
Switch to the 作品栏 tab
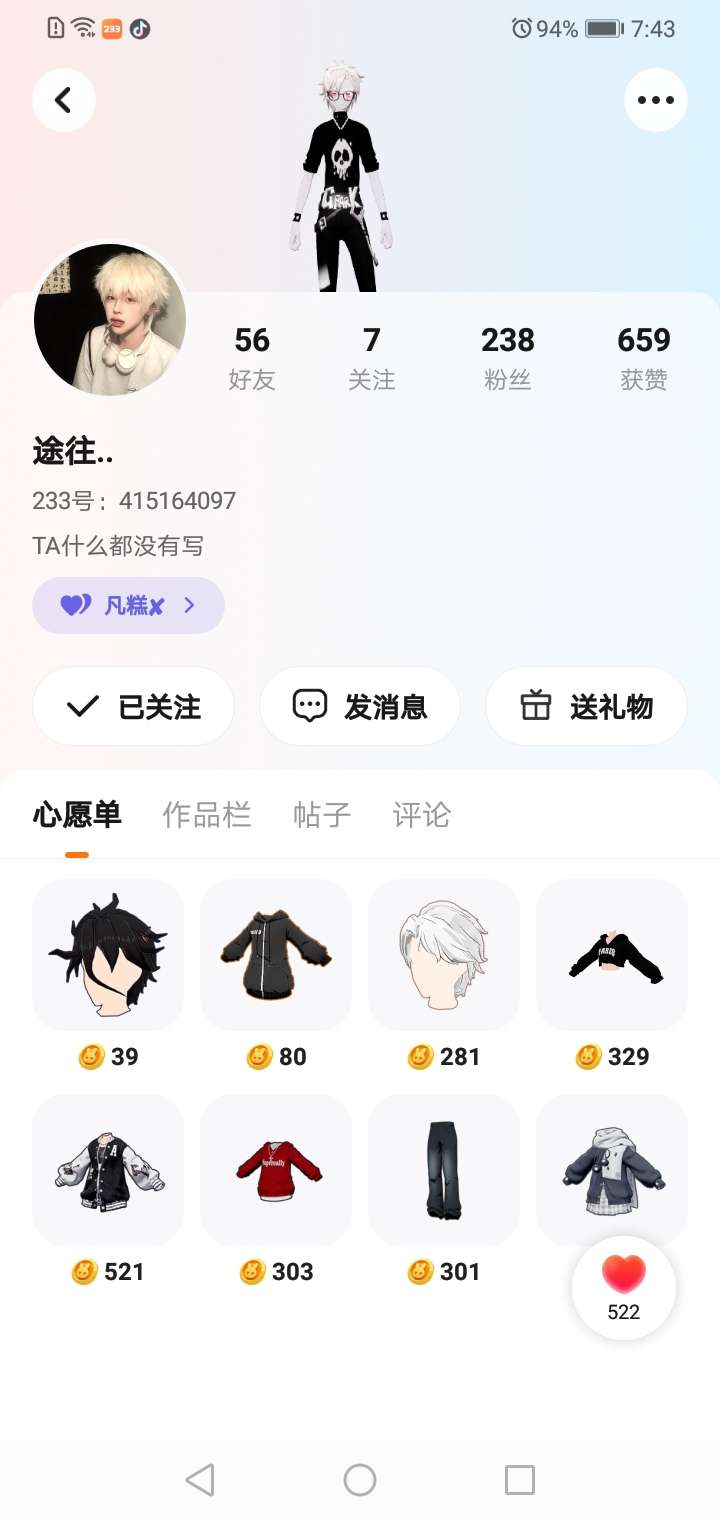[207, 815]
